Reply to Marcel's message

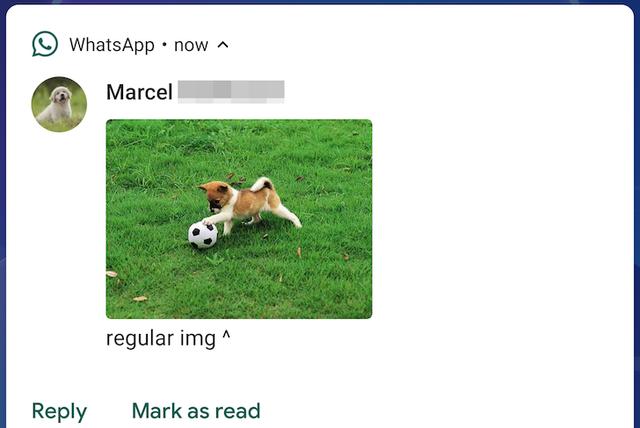60,411
